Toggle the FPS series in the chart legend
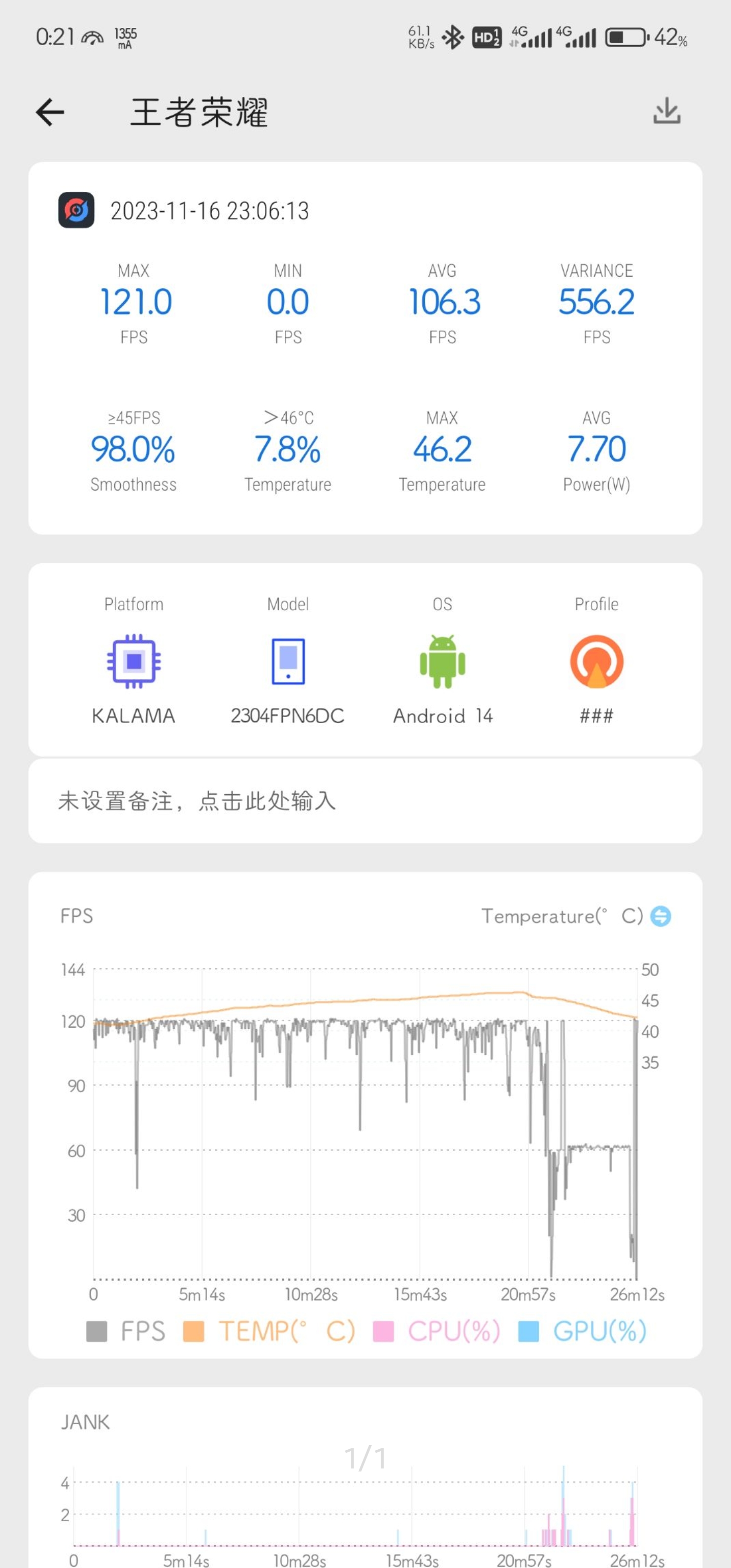This screenshot has height=1568, width=731. point(126,1331)
